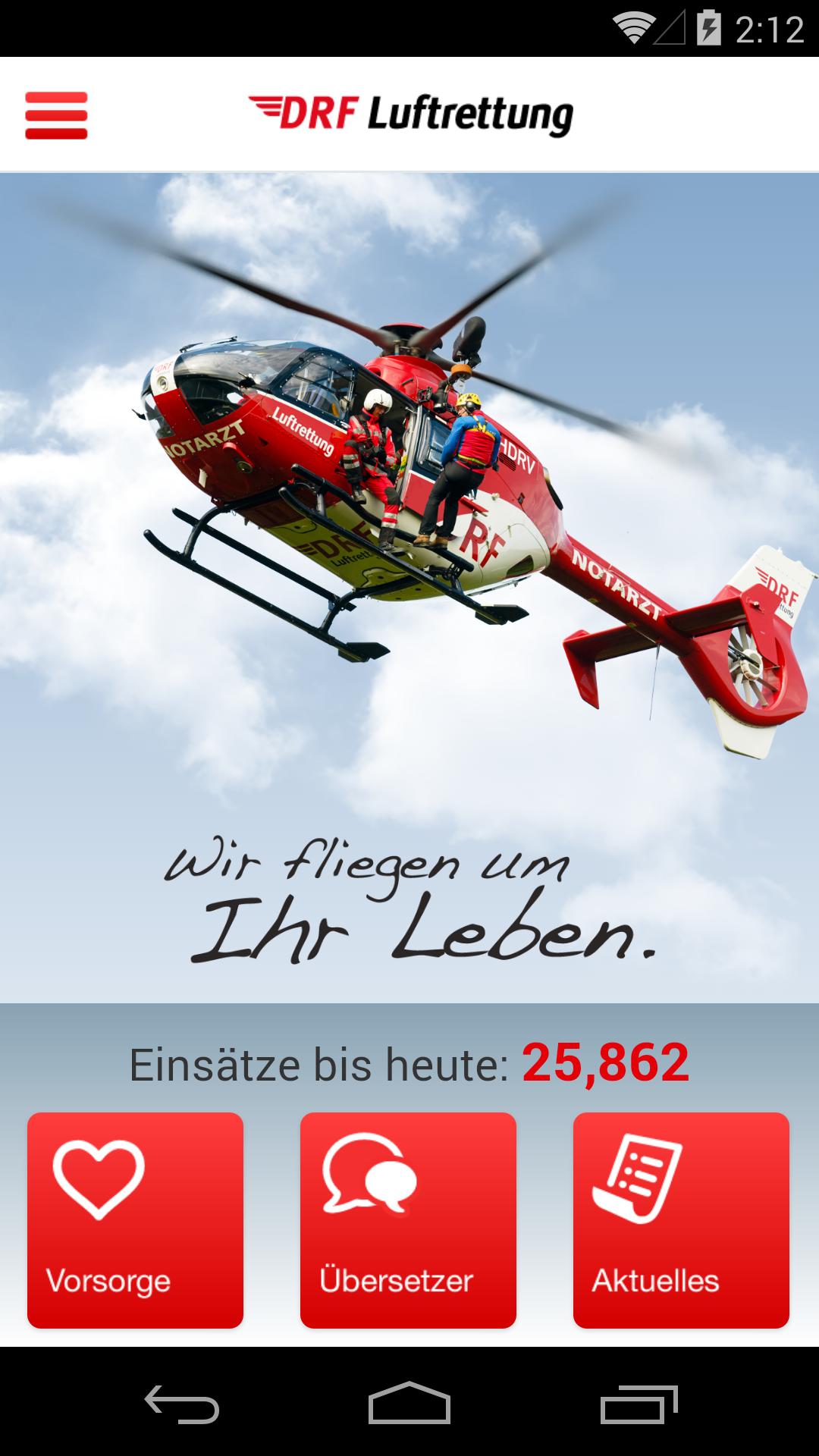Go to the Android home screen
The height and width of the screenshot is (1456, 819).
coord(409,1404)
